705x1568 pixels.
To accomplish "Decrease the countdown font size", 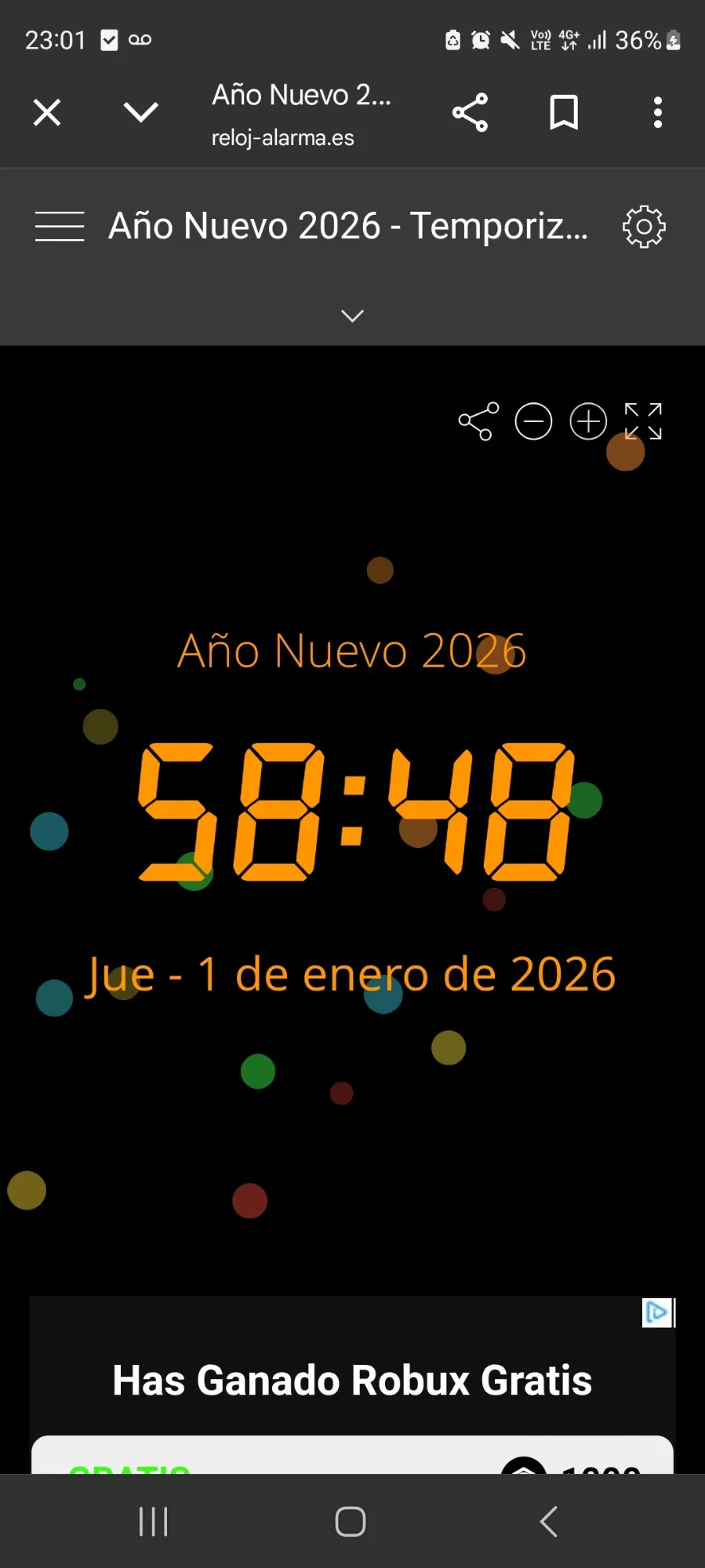I will click(x=533, y=422).
